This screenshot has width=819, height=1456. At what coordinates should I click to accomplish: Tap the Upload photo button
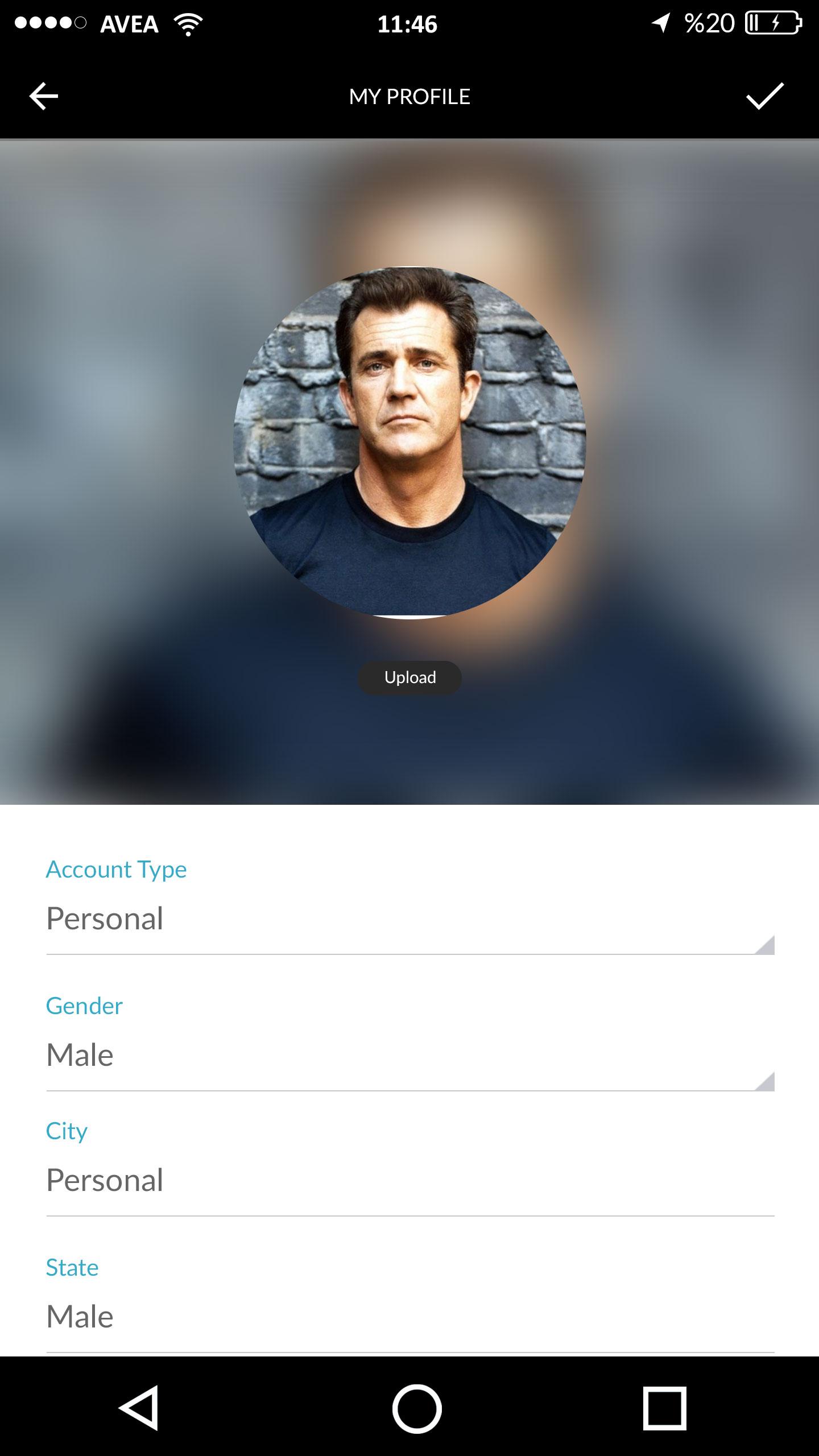click(409, 677)
